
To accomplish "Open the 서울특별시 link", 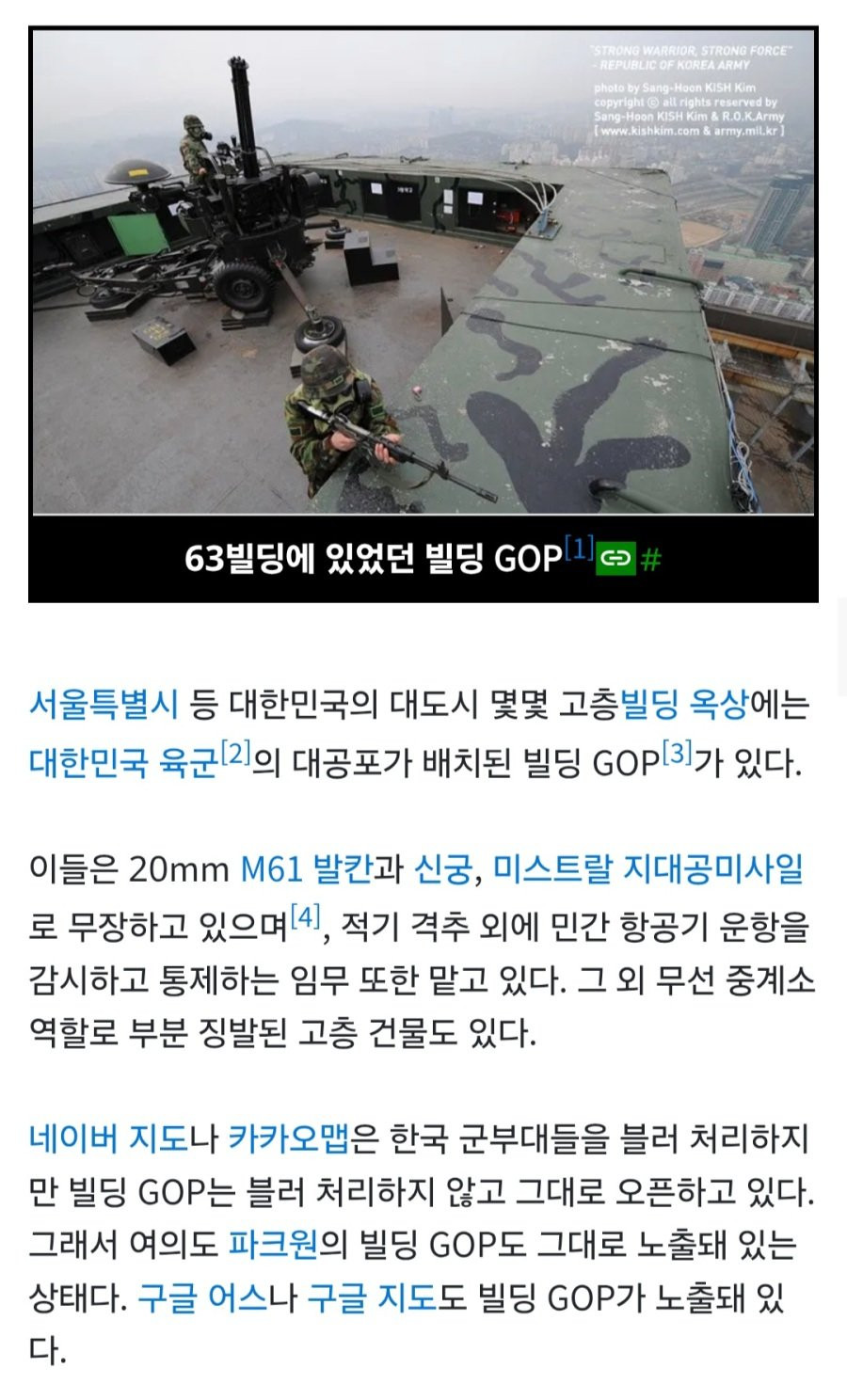I will click(103, 705).
